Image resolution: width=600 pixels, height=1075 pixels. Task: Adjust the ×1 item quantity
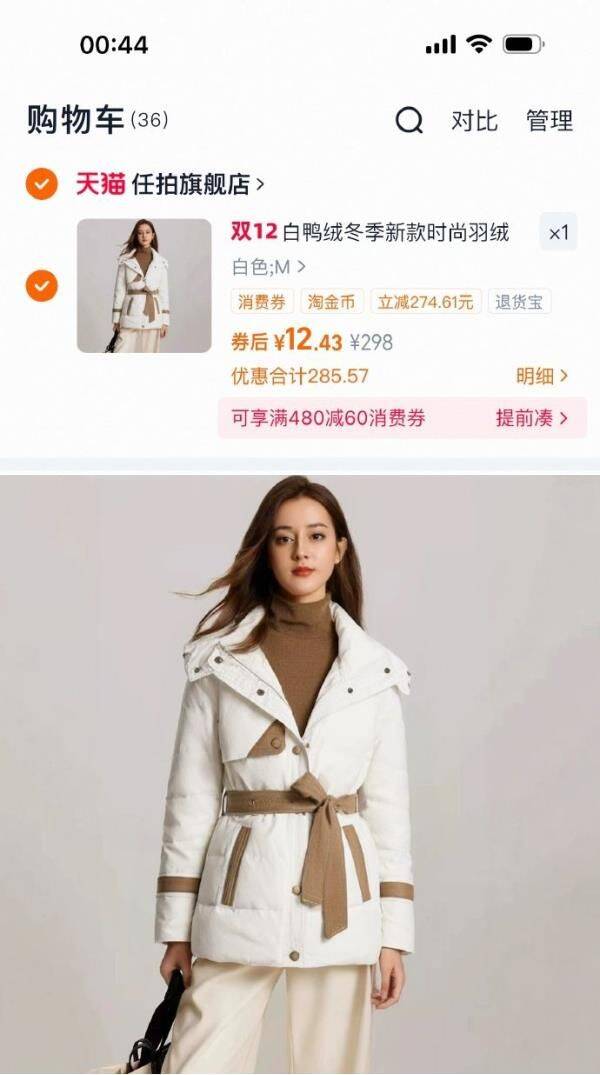click(x=558, y=232)
